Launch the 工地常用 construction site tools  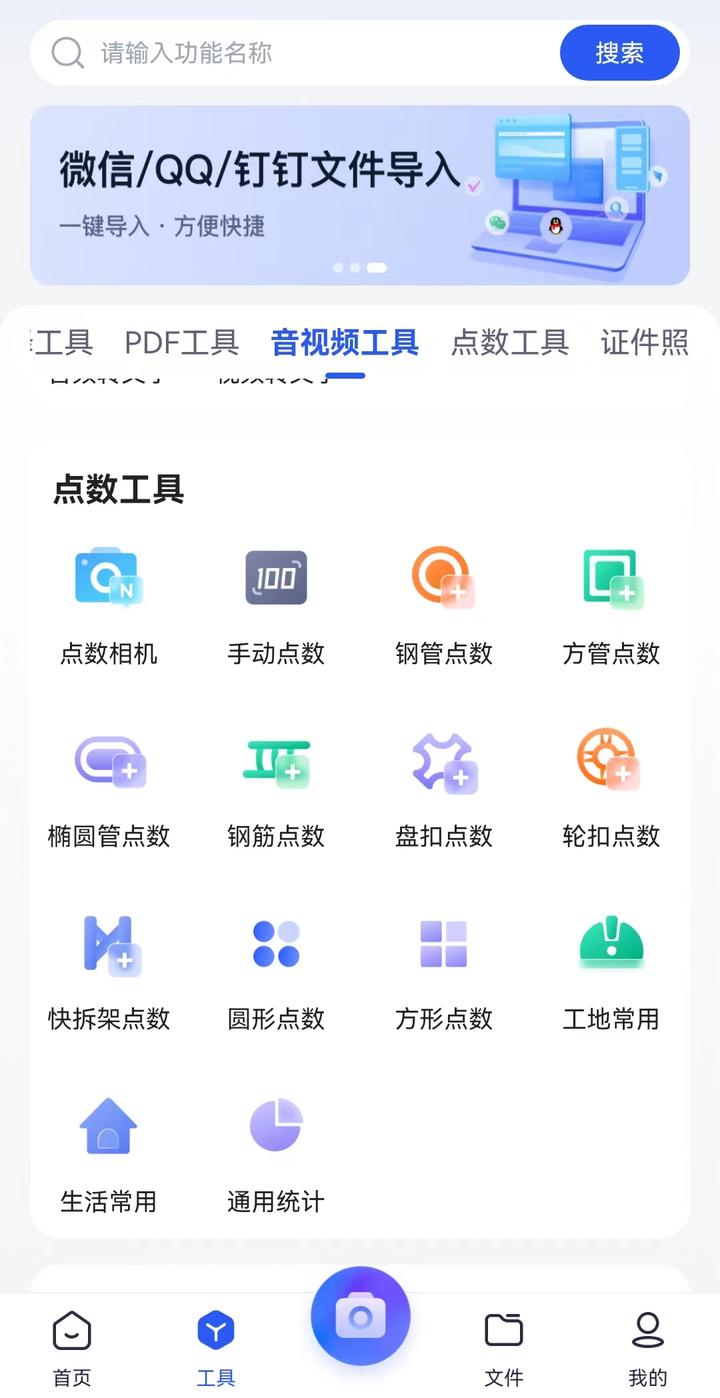tap(611, 965)
